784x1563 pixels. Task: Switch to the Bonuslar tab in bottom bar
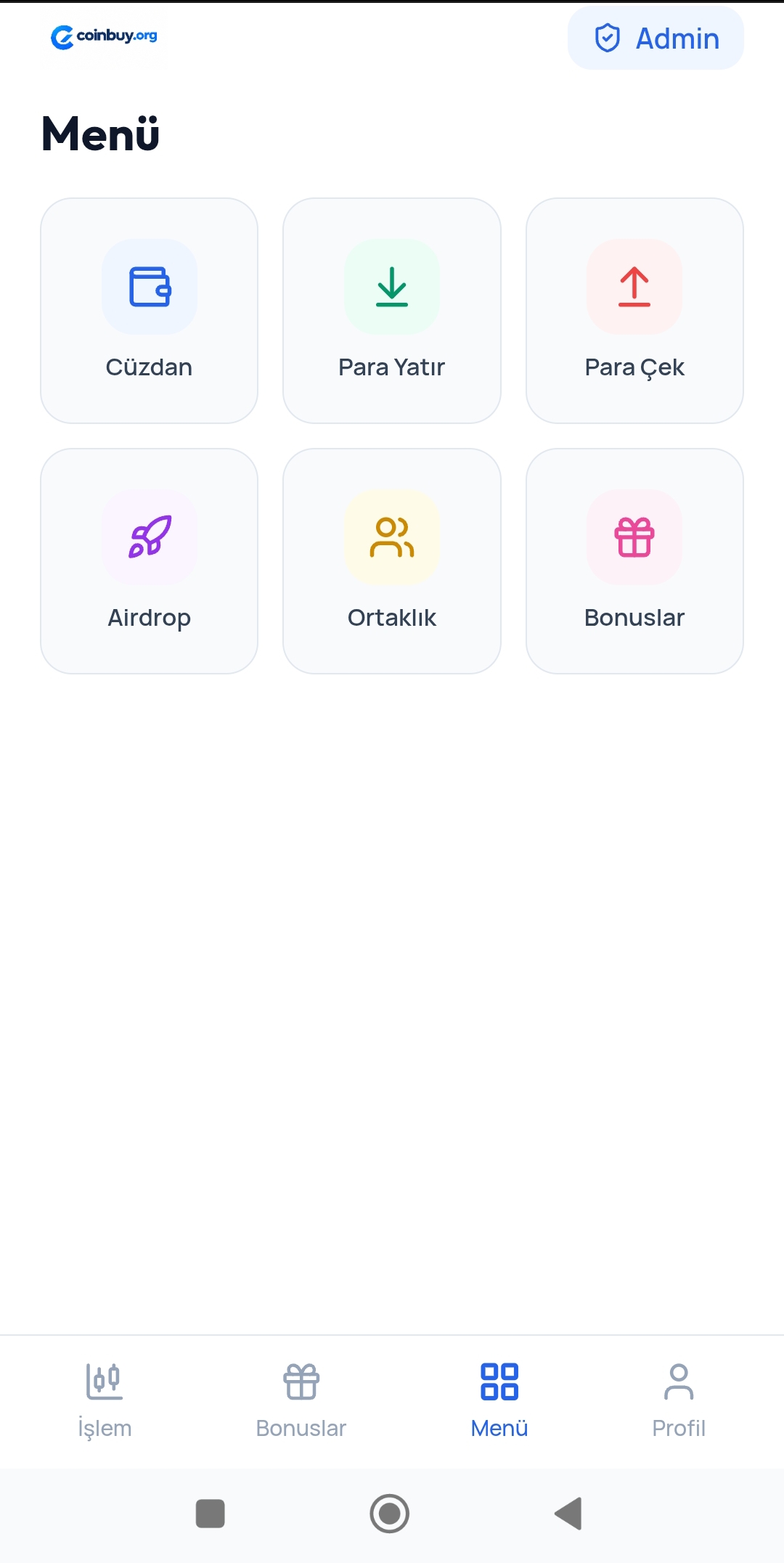point(301,1401)
